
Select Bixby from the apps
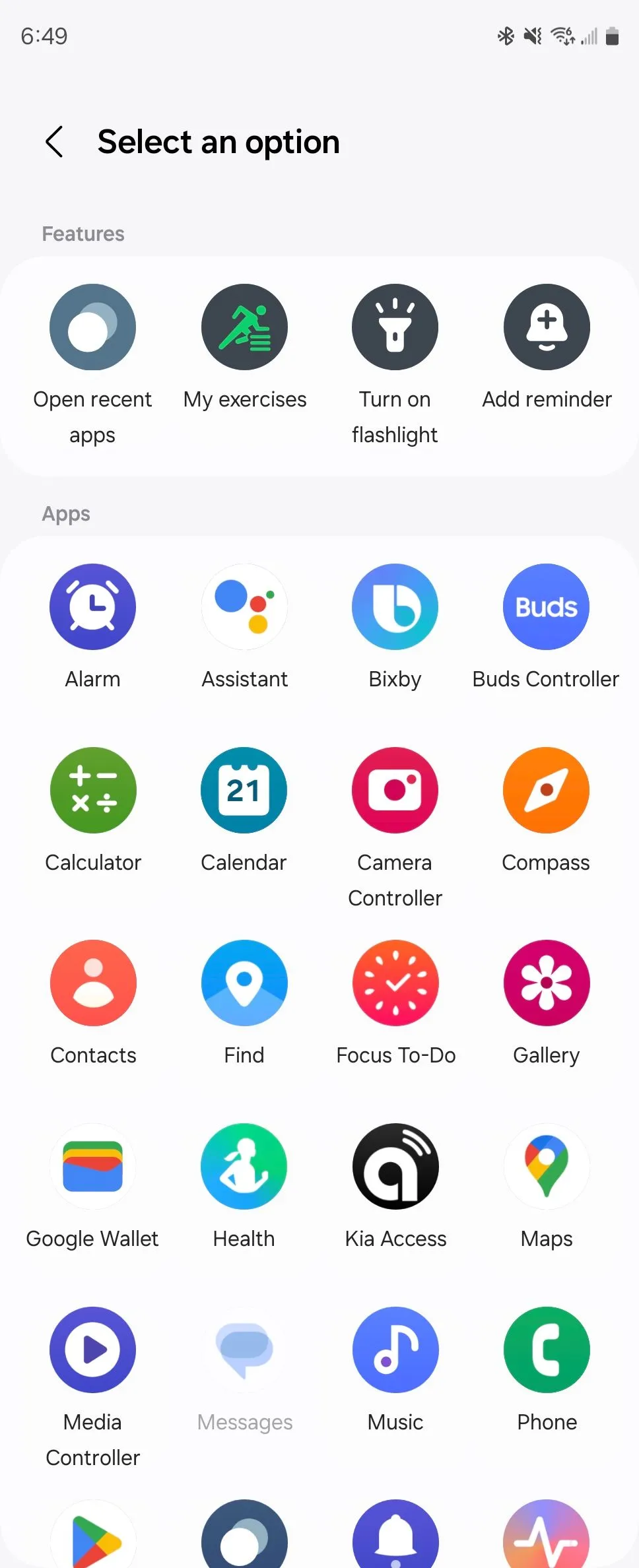click(x=395, y=607)
